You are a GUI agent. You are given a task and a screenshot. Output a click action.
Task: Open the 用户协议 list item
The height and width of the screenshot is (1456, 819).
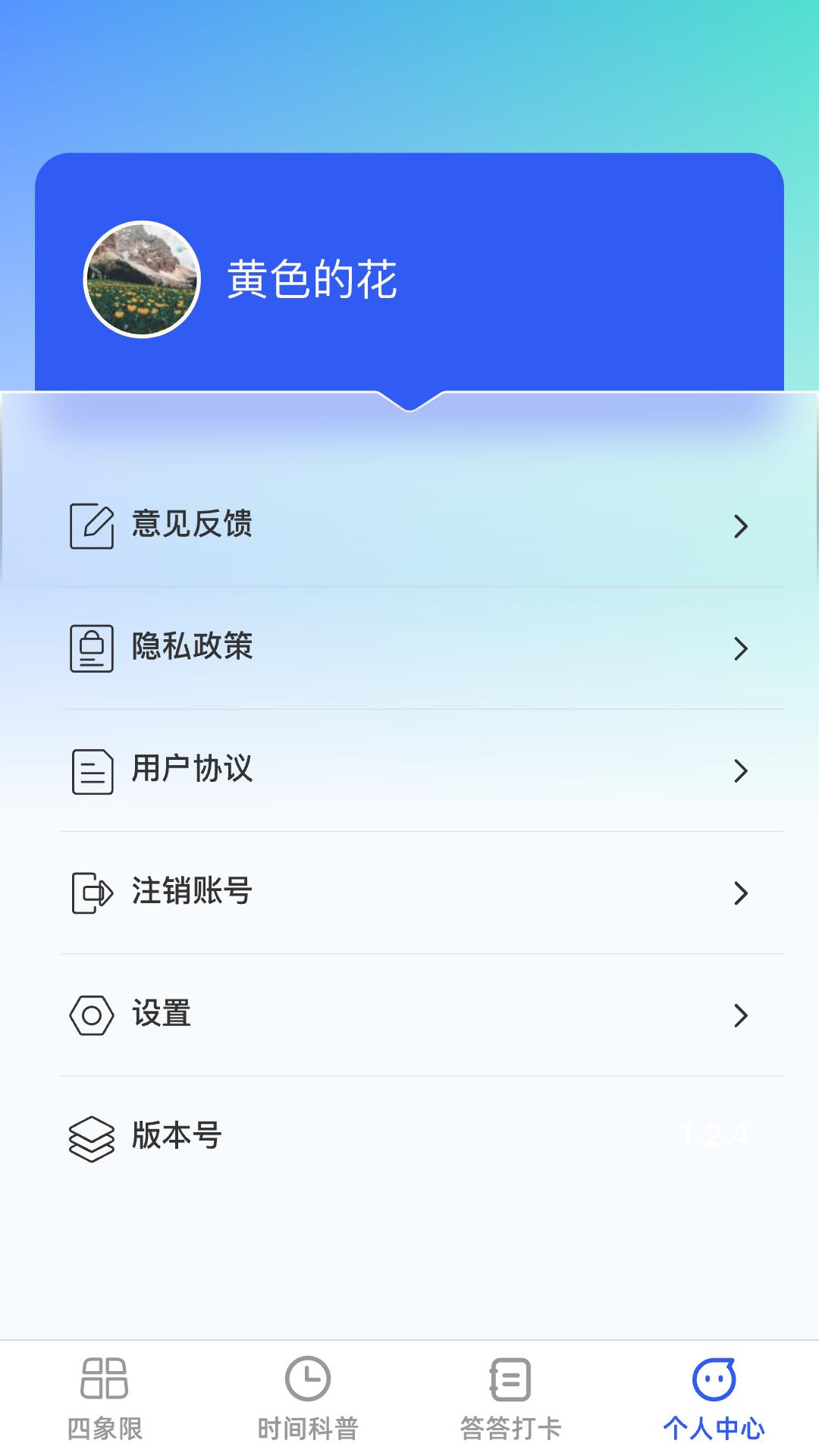click(409, 770)
